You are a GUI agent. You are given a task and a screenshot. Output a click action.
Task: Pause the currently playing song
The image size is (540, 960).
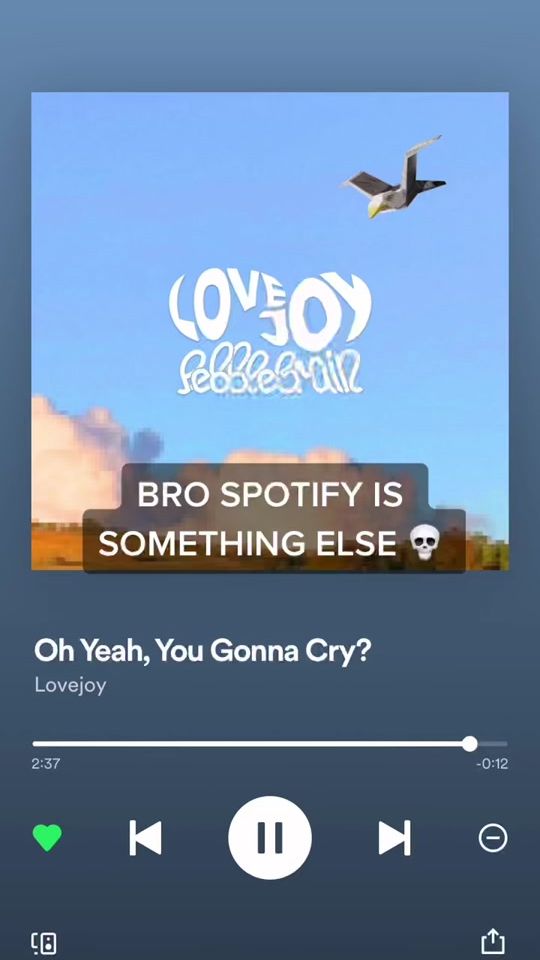(x=270, y=838)
